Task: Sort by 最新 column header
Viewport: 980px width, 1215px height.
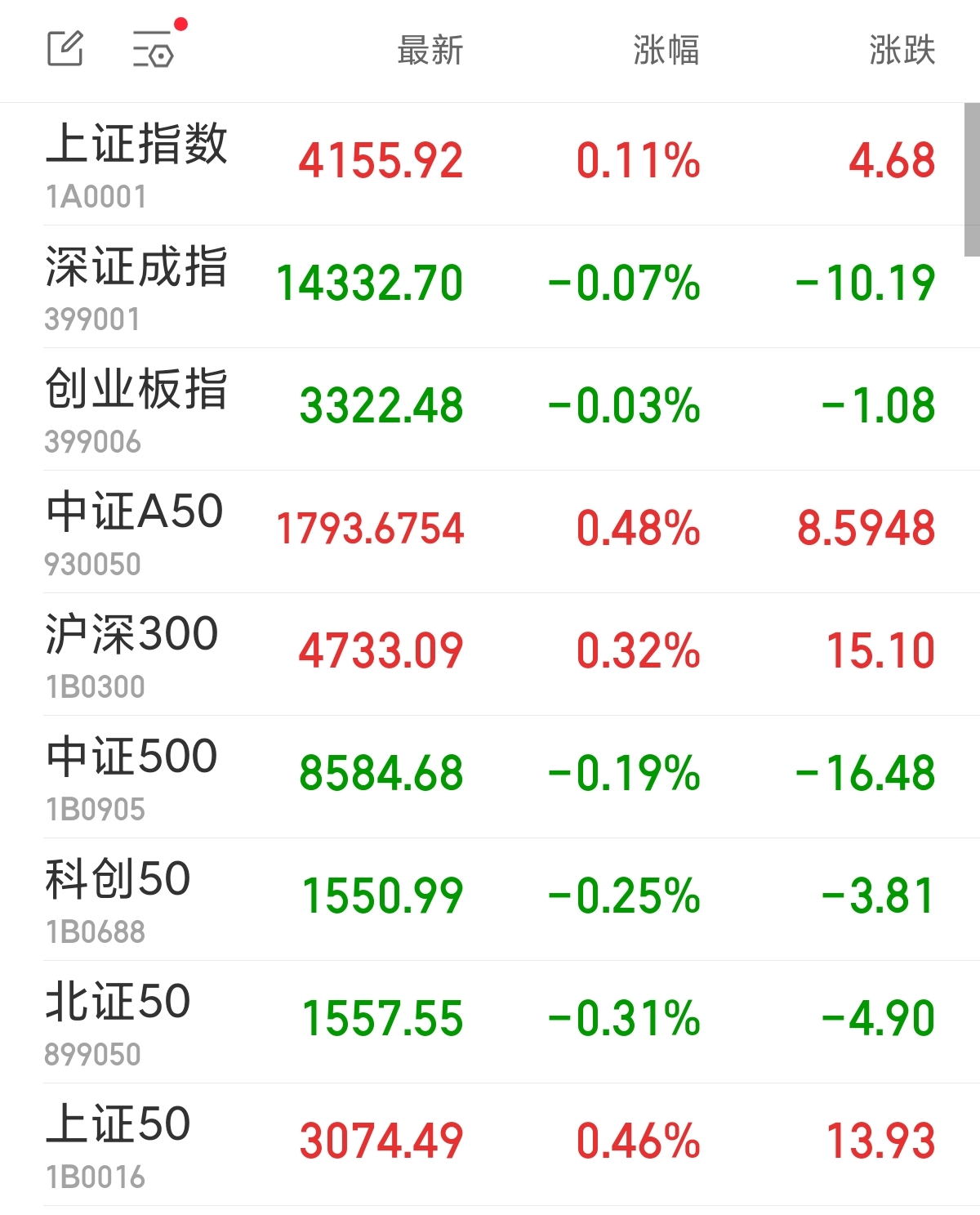Action: [x=430, y=51]
